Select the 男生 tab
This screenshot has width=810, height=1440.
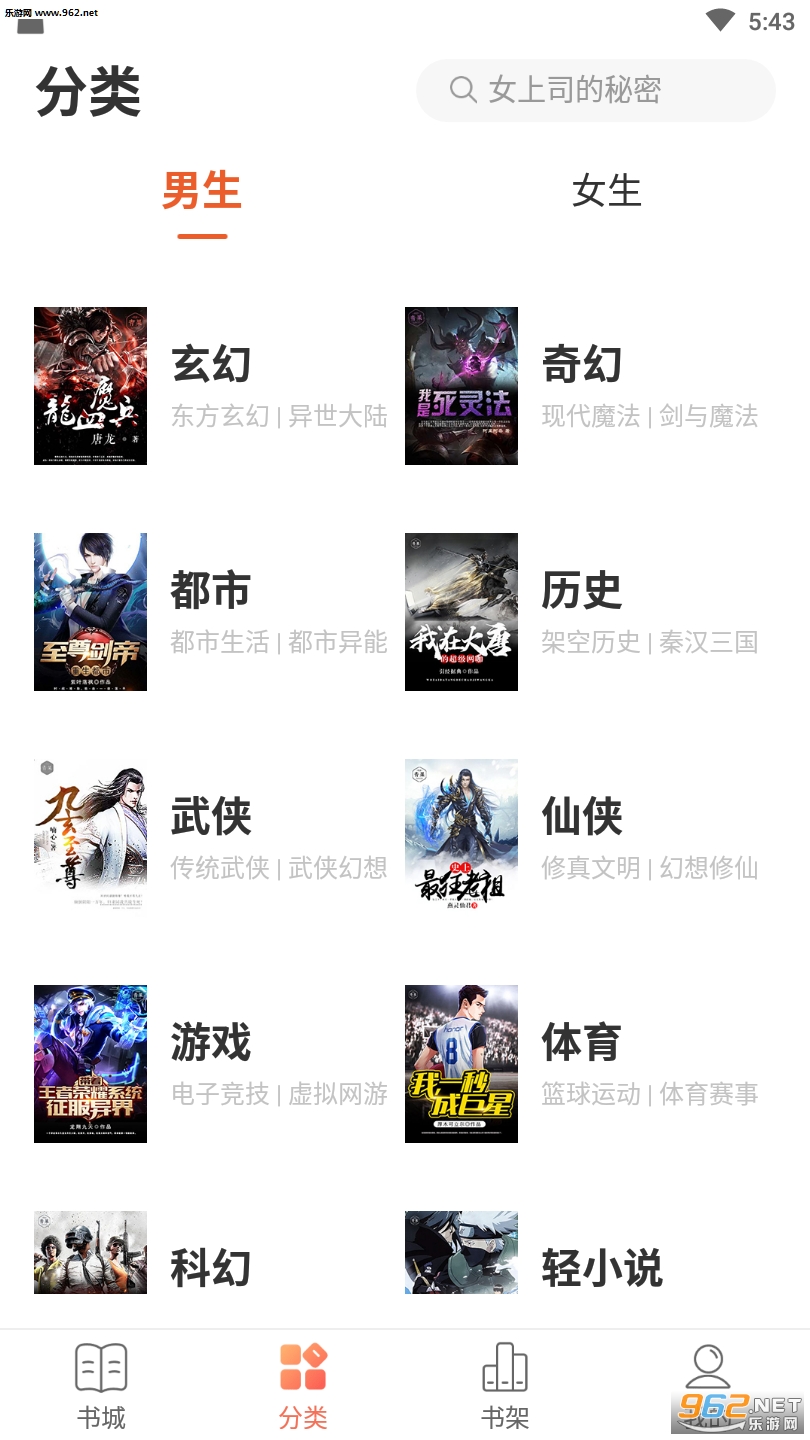202,191
